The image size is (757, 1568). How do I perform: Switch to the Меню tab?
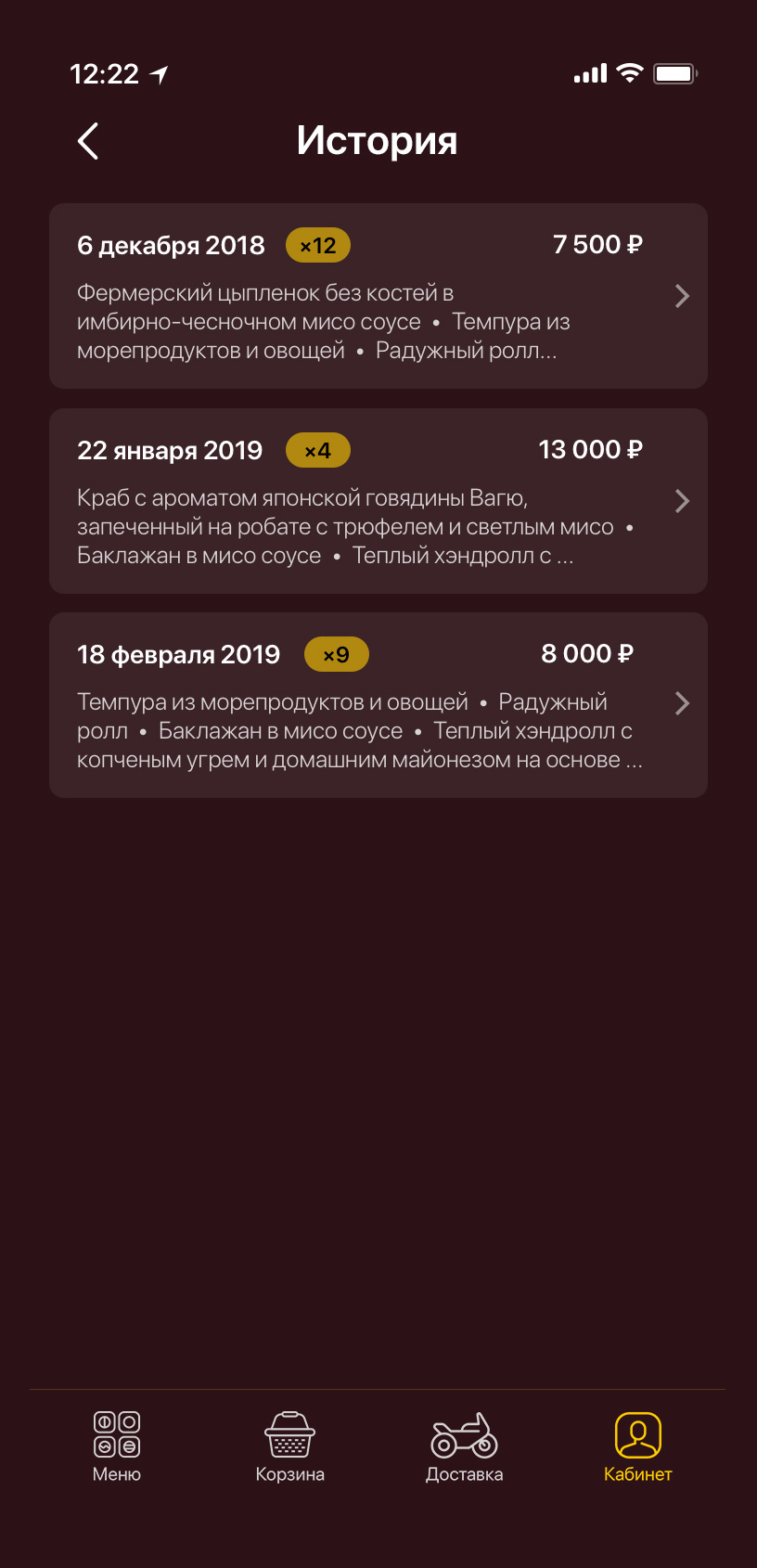[117, 1446]
